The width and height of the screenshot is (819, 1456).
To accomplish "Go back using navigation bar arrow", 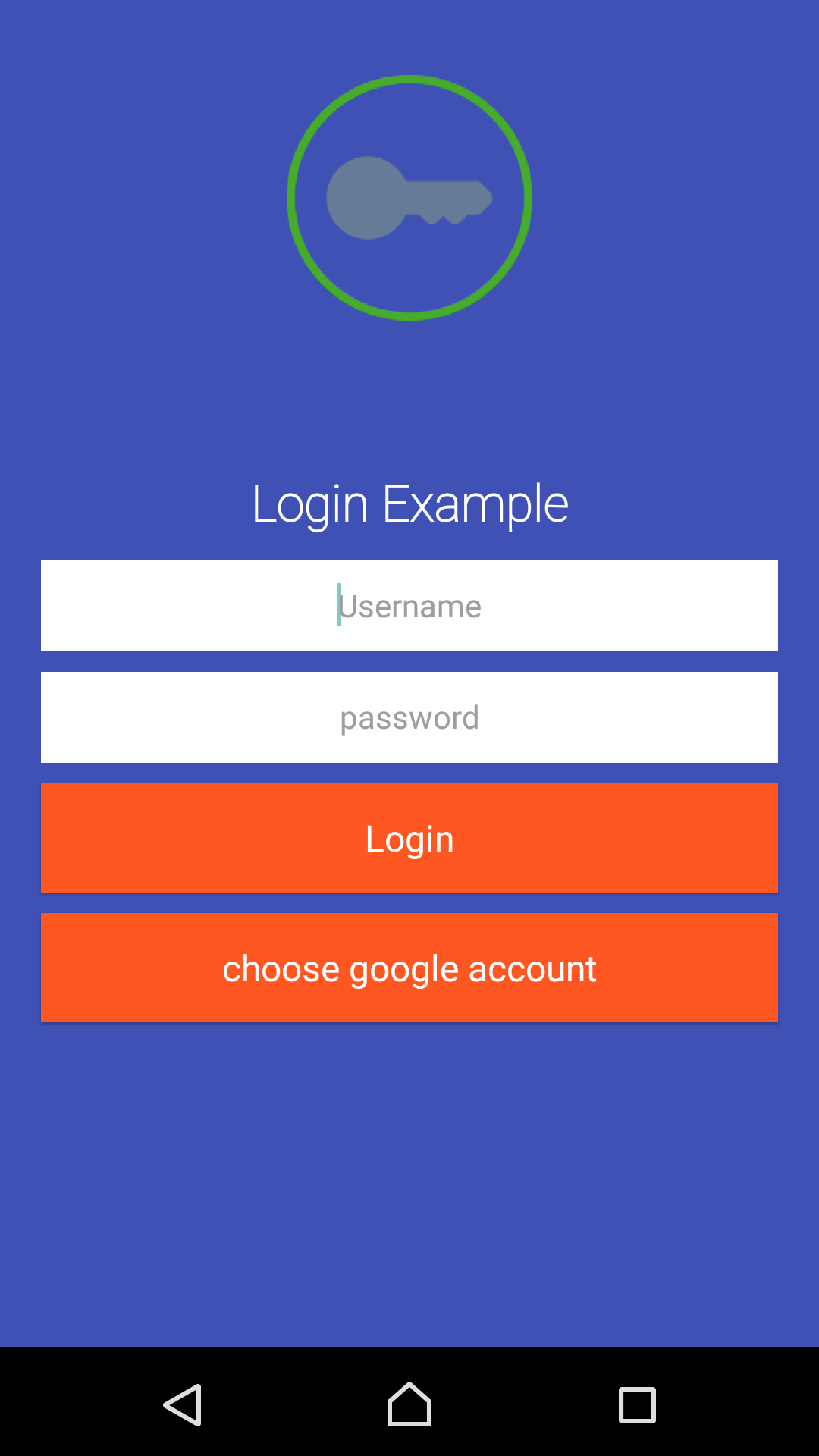I will tap(183, 1404).
